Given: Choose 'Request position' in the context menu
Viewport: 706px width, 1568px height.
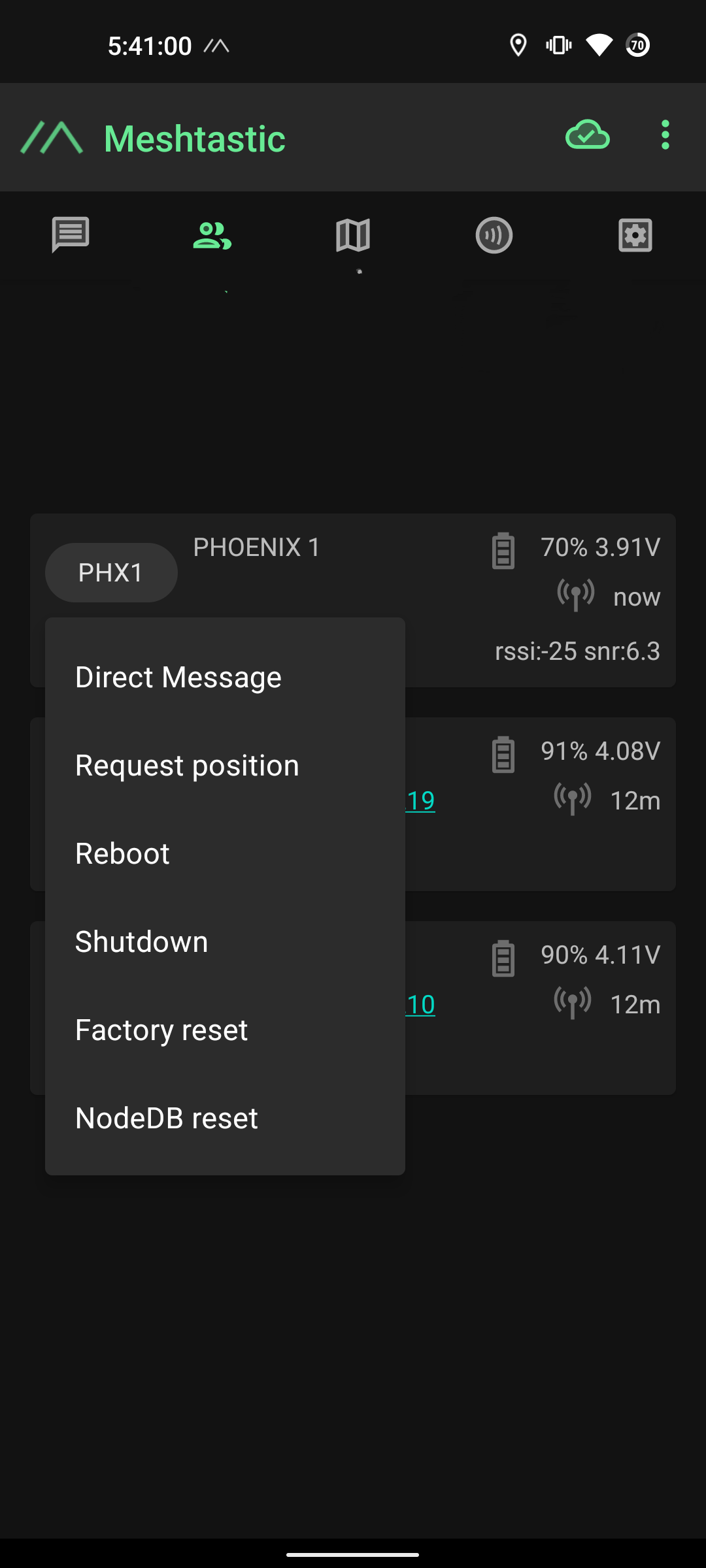Looking at the screenshot, I should click(187, 765).
